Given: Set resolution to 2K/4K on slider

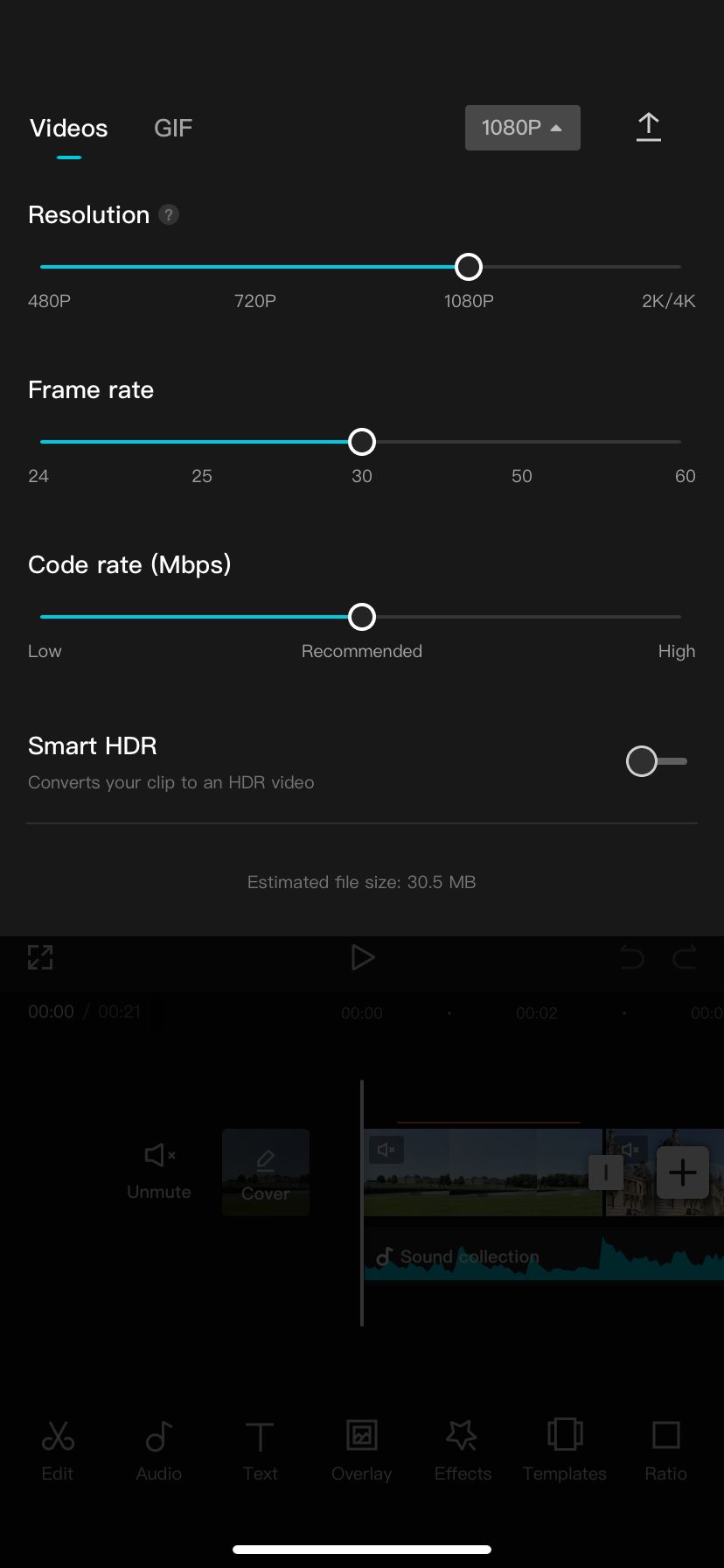Looking at the screenshot, I should 679,267.
